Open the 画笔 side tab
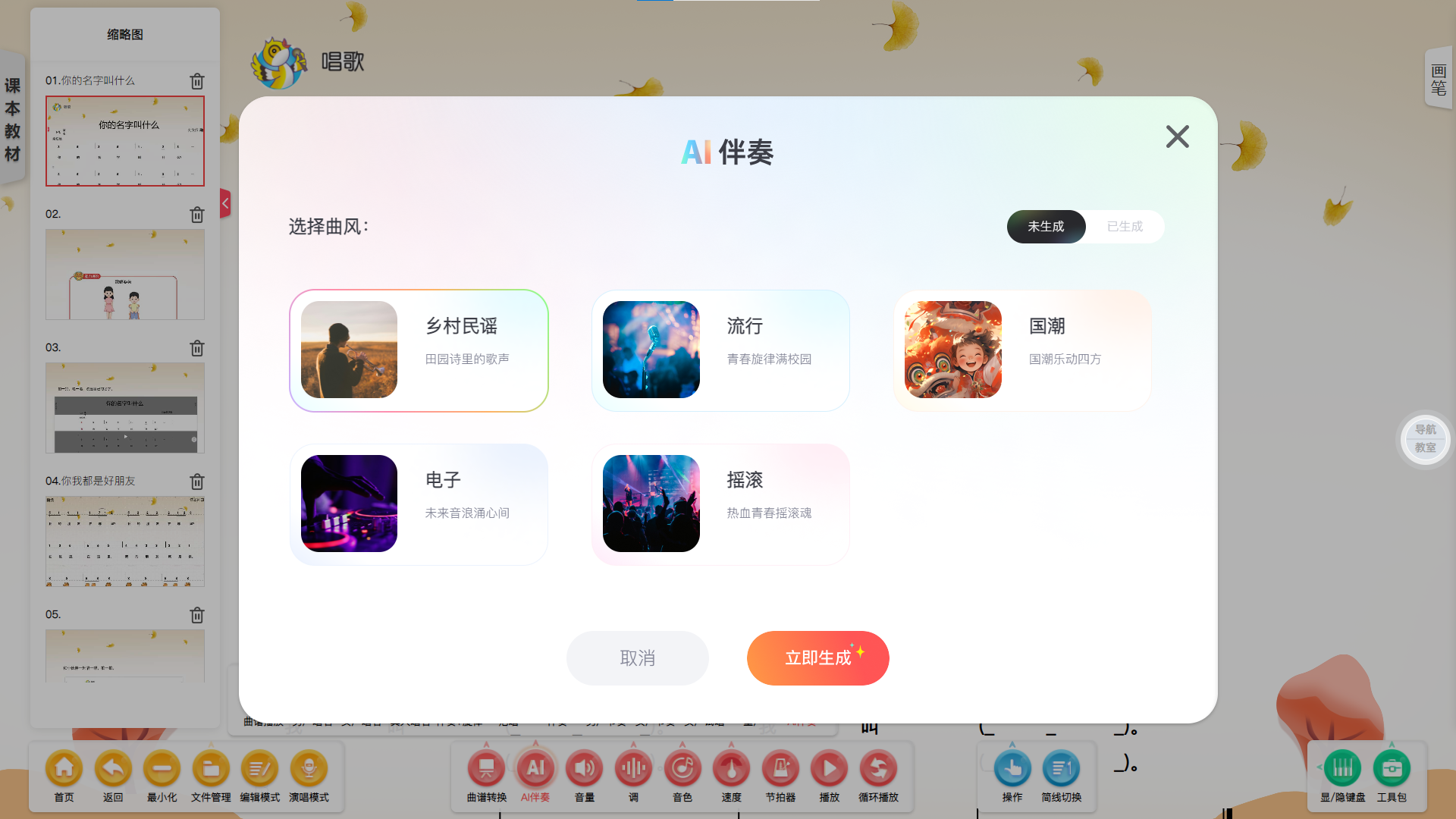 [1439, 80]
